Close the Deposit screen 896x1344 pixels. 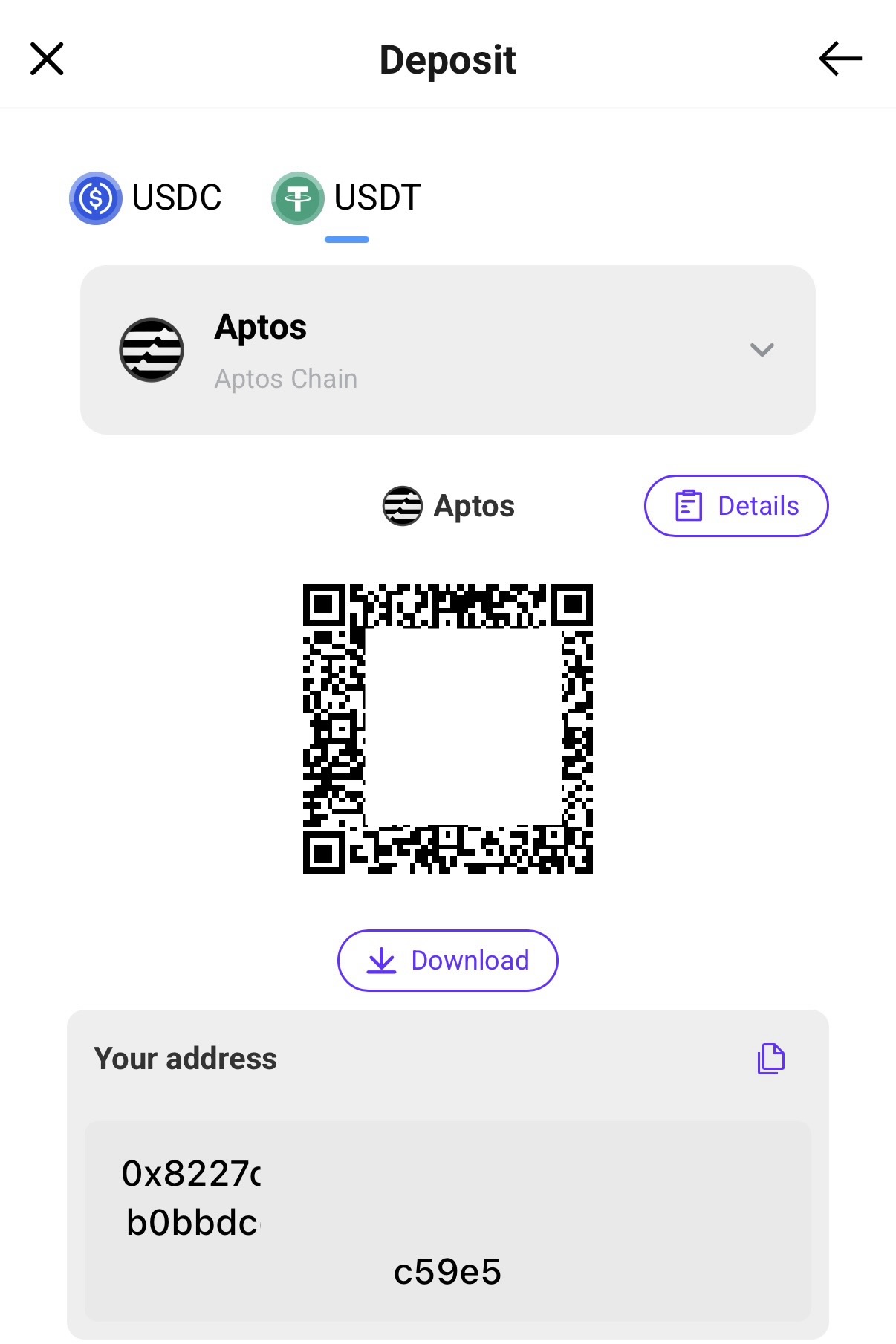pos(47,59)
